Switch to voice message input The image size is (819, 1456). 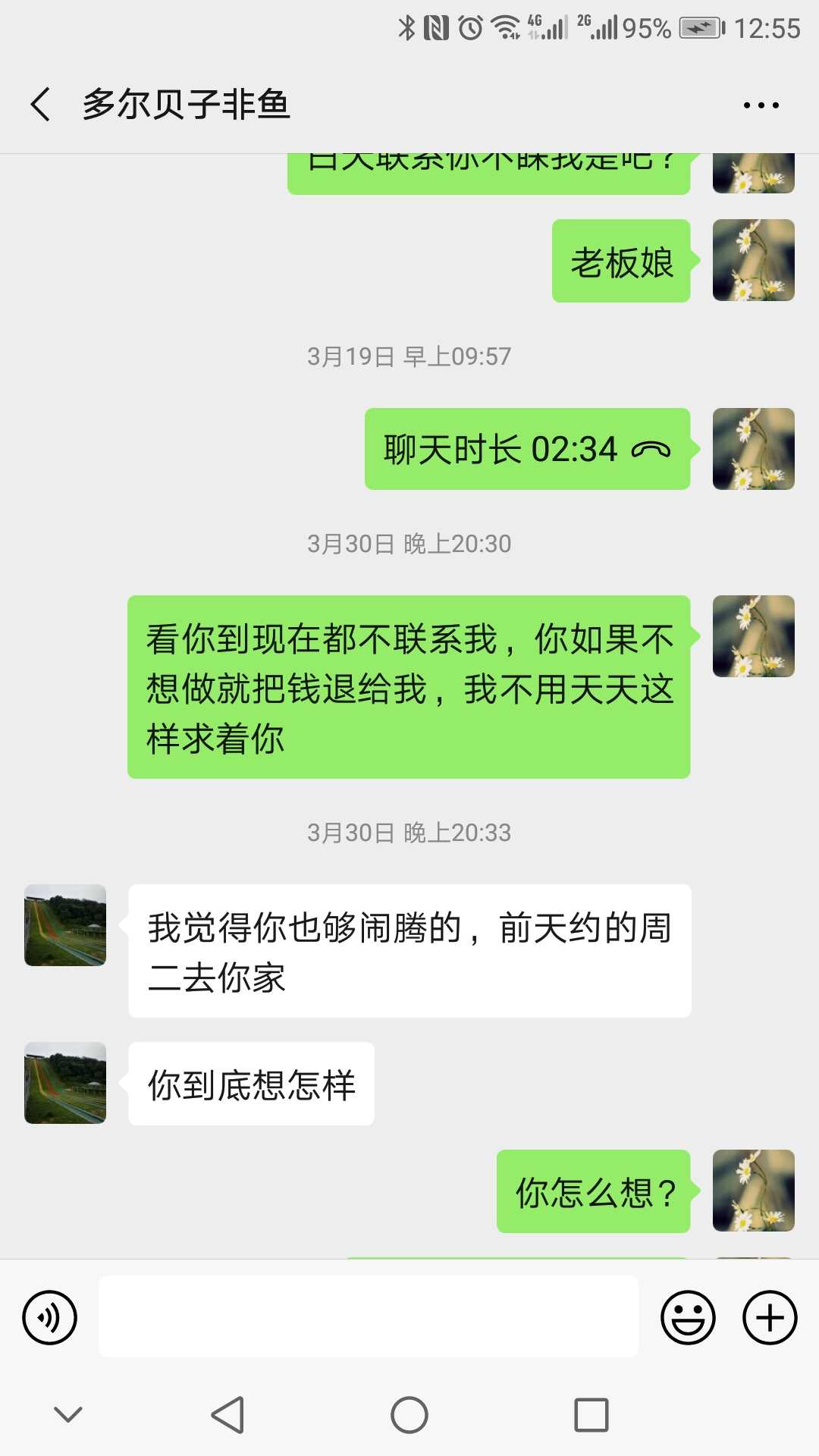[50, 1317]
